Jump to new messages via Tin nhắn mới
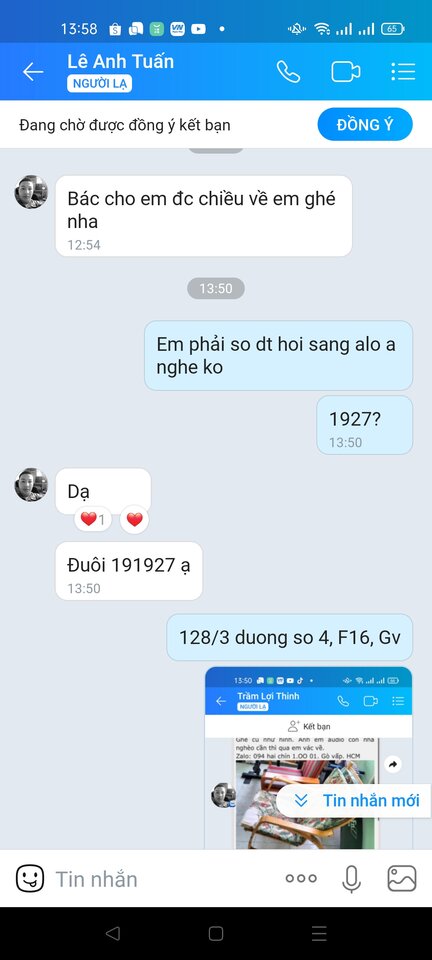This screenshot has width=432, height=960. (354, 800)
